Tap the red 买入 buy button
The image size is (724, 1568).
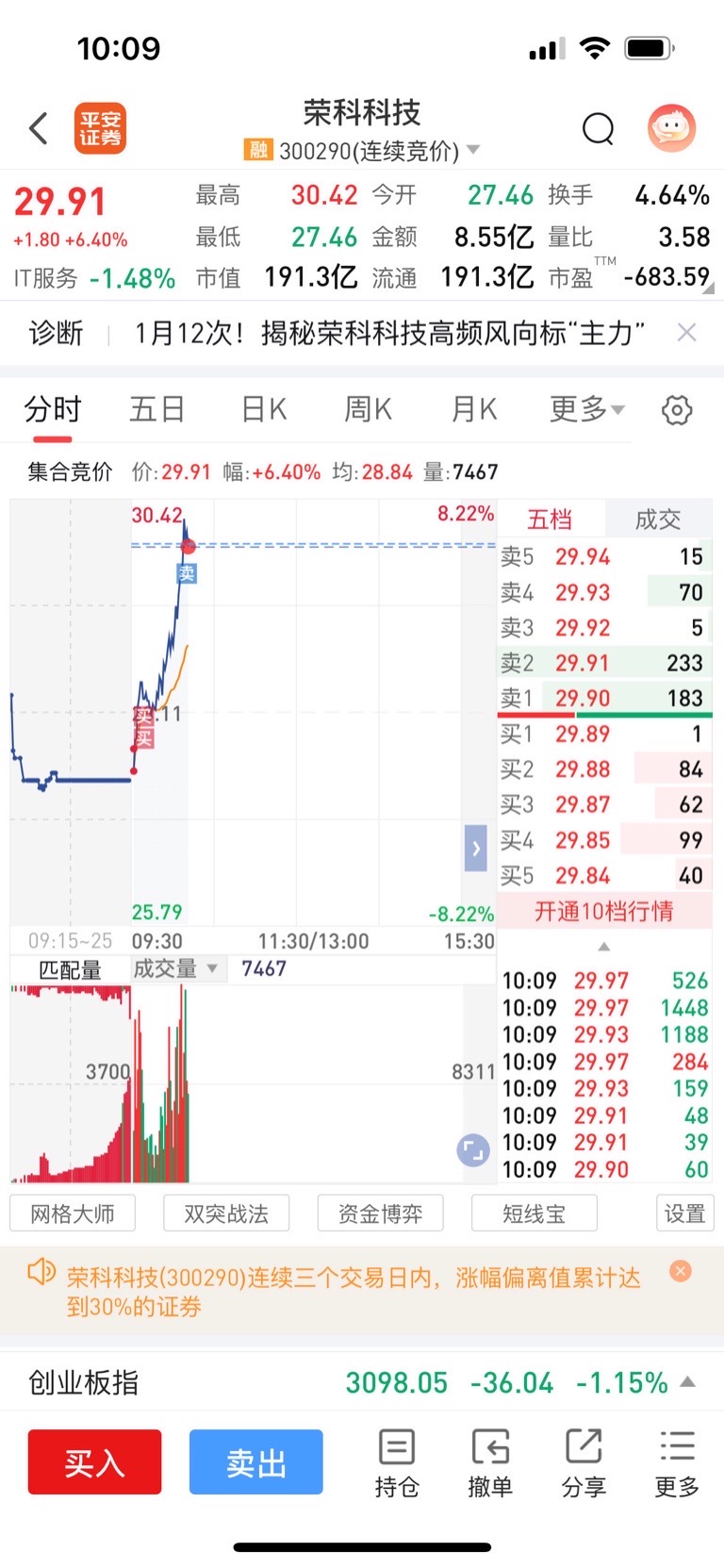coord(94,1462)
